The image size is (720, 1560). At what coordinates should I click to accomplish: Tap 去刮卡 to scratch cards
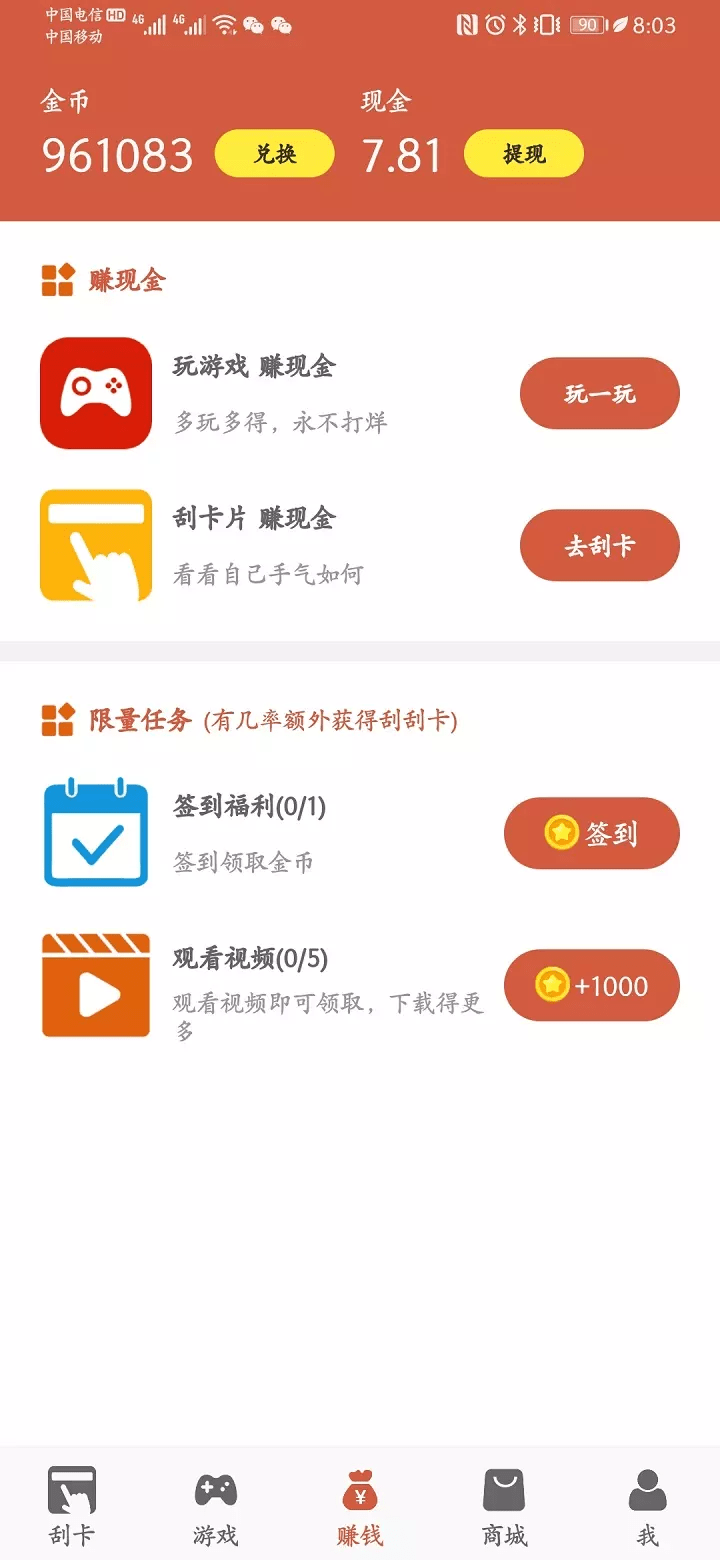tap(599, 545)
